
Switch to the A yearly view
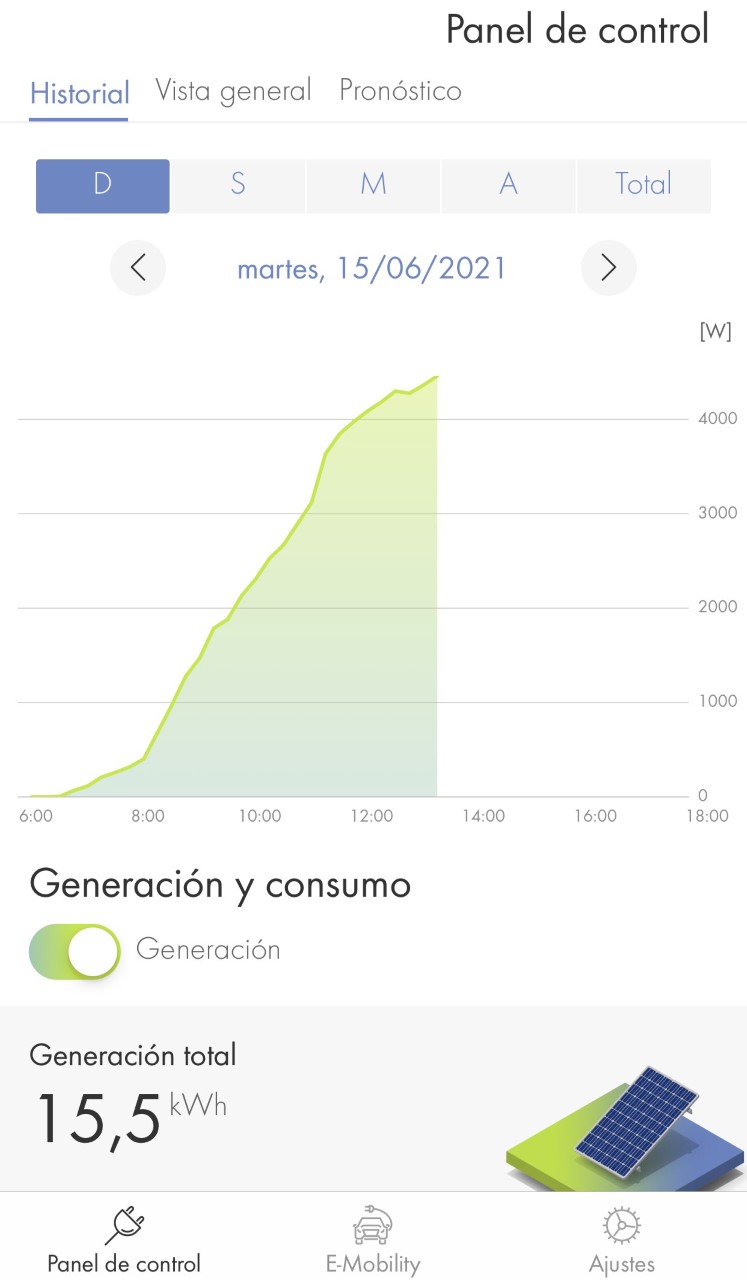tap(508, 185)
